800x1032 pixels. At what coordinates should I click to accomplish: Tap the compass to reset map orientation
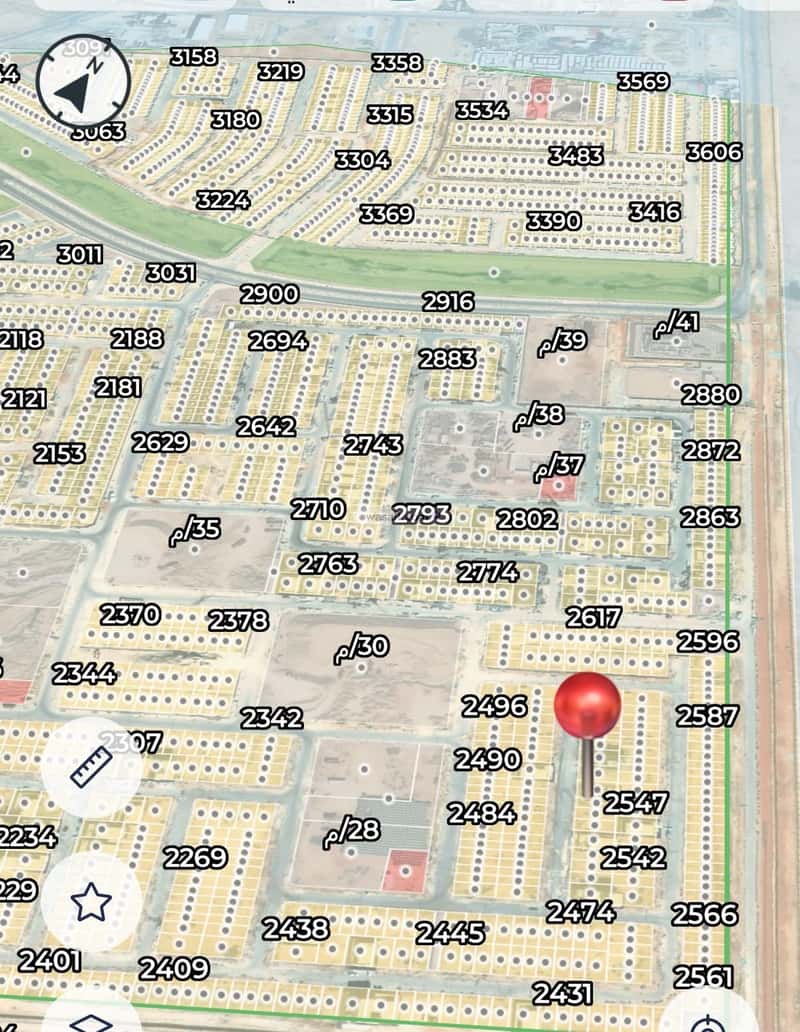point(82,83)
